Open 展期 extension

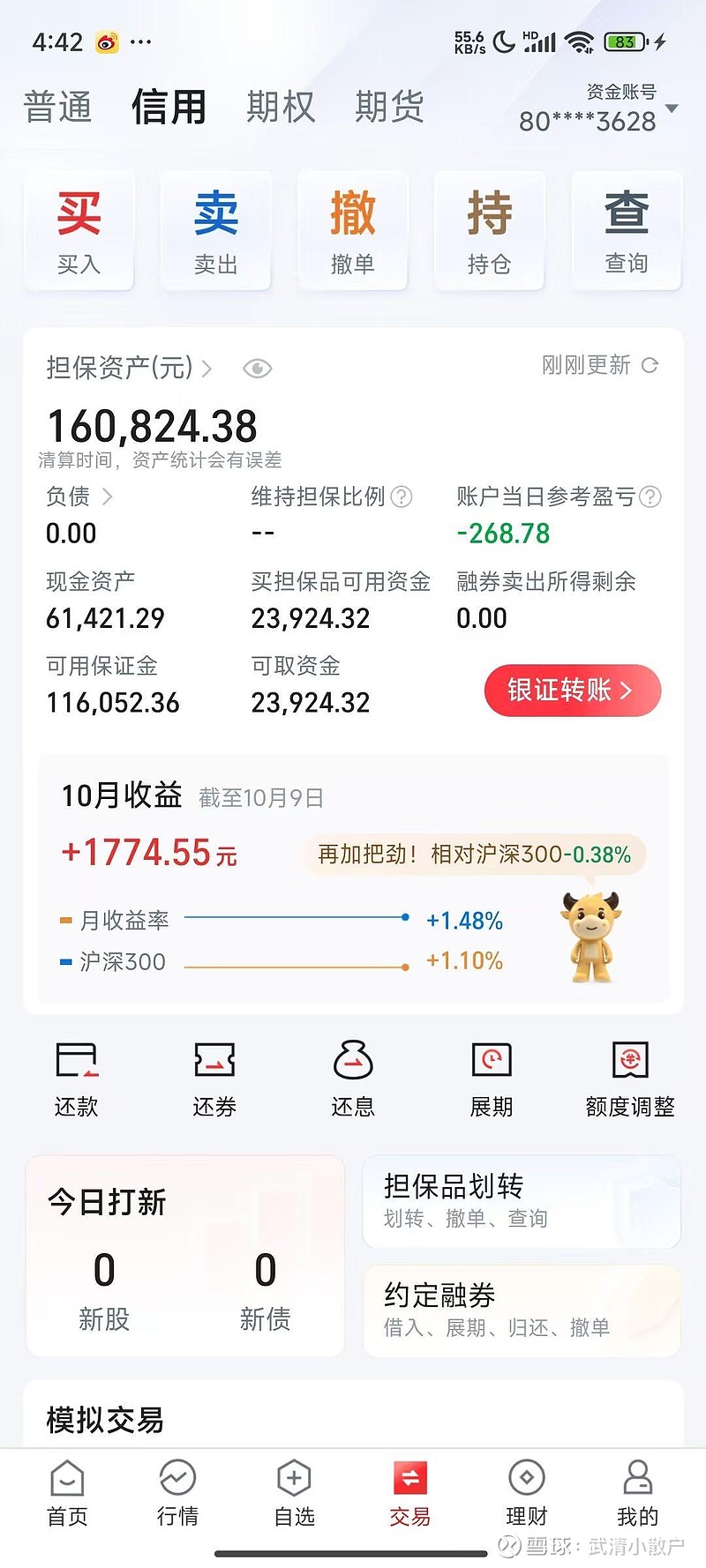(492, 1078)
